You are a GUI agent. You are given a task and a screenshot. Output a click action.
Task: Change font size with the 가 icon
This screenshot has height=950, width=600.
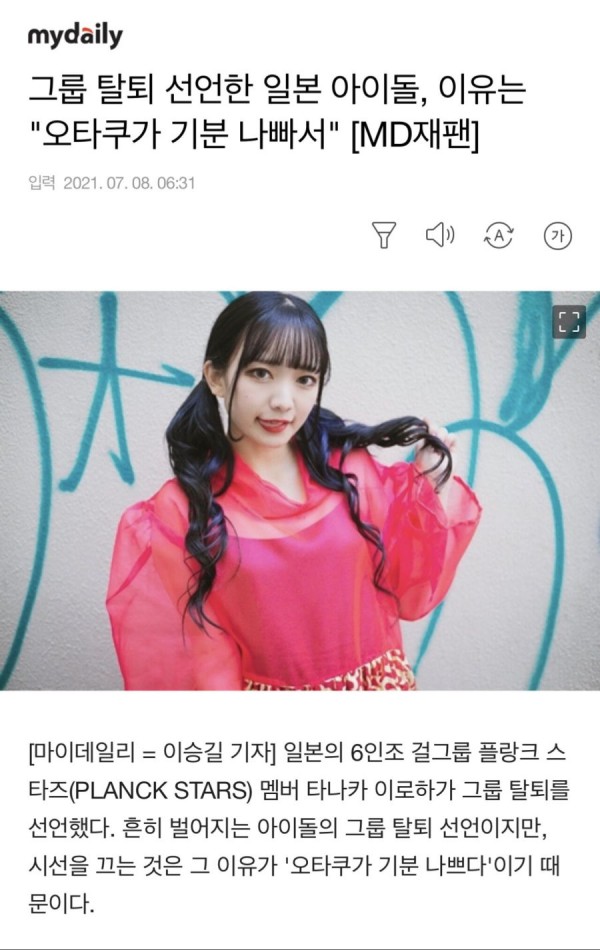557,236
